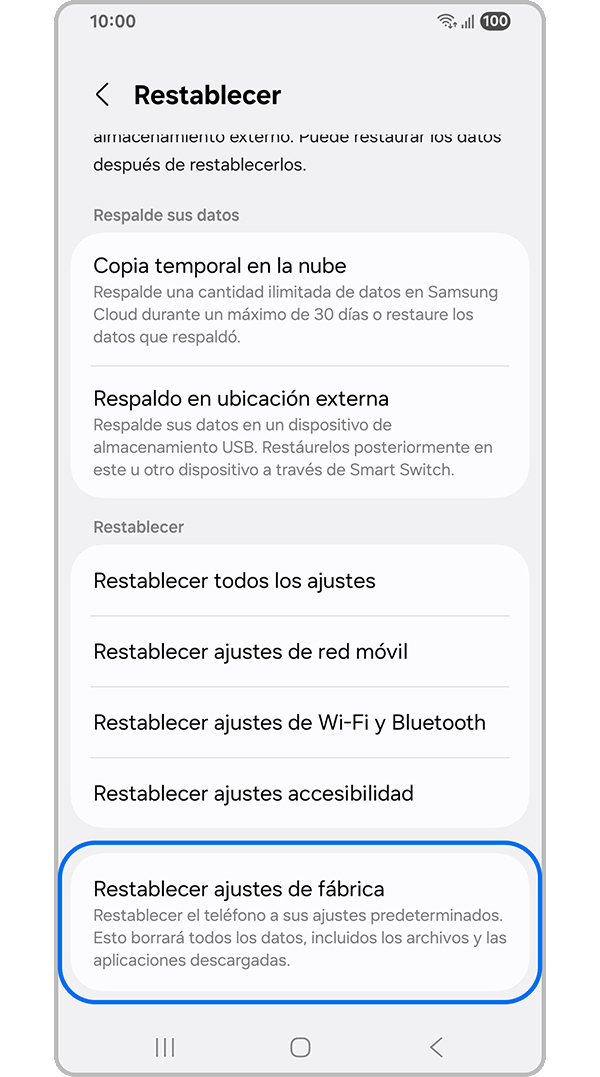Tap Restablecer ajustes de fábrica
The width and height of the screenshot is (600, 1077).
[300, 922]
